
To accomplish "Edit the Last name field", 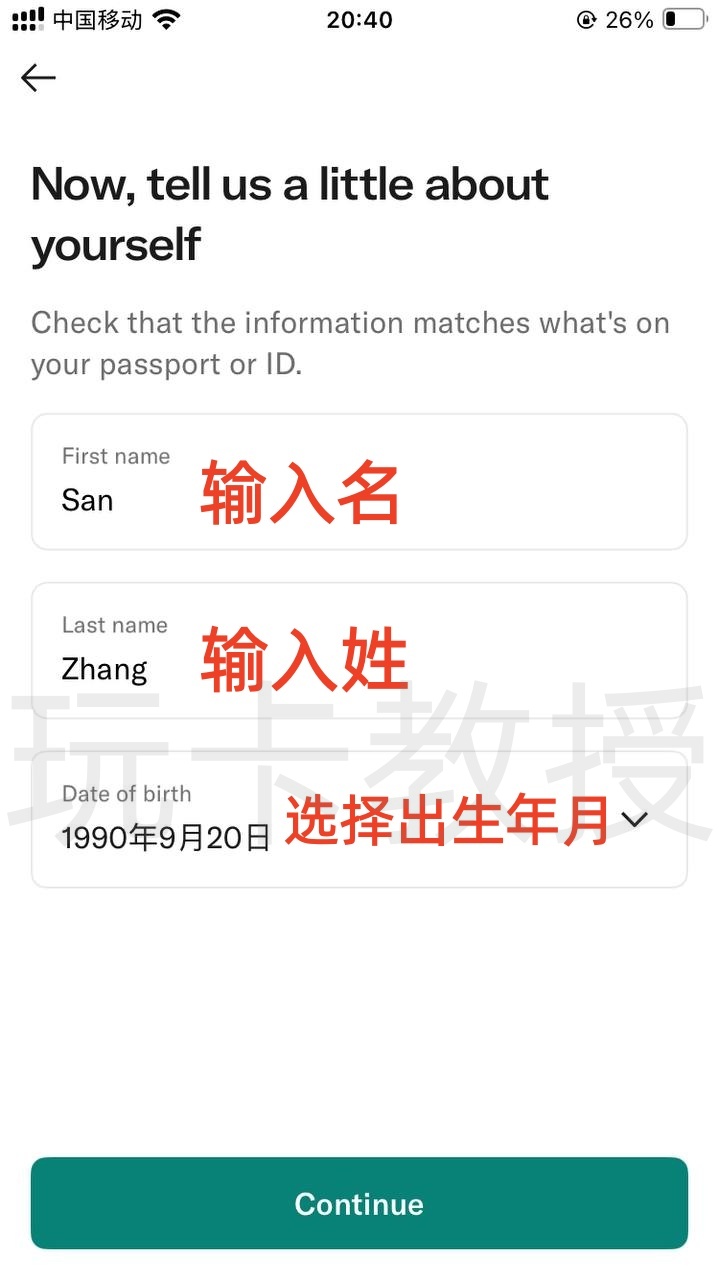I will tap(358, 651).
